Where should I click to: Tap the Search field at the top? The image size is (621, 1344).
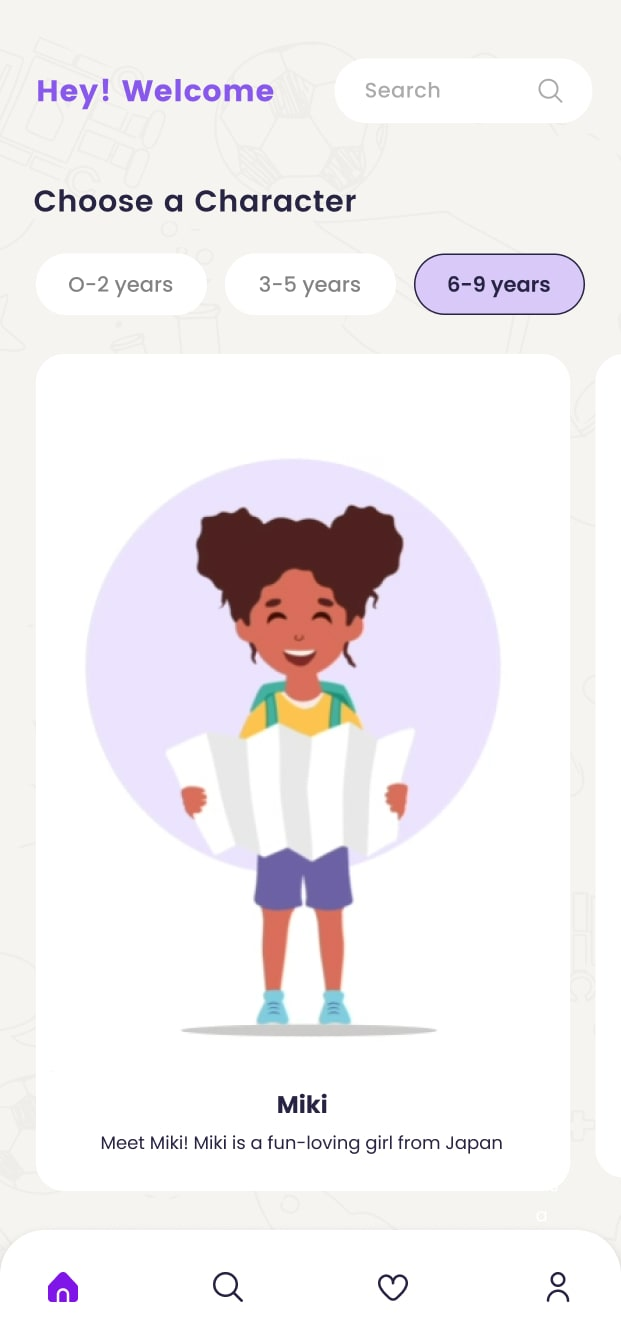[463, 91]
